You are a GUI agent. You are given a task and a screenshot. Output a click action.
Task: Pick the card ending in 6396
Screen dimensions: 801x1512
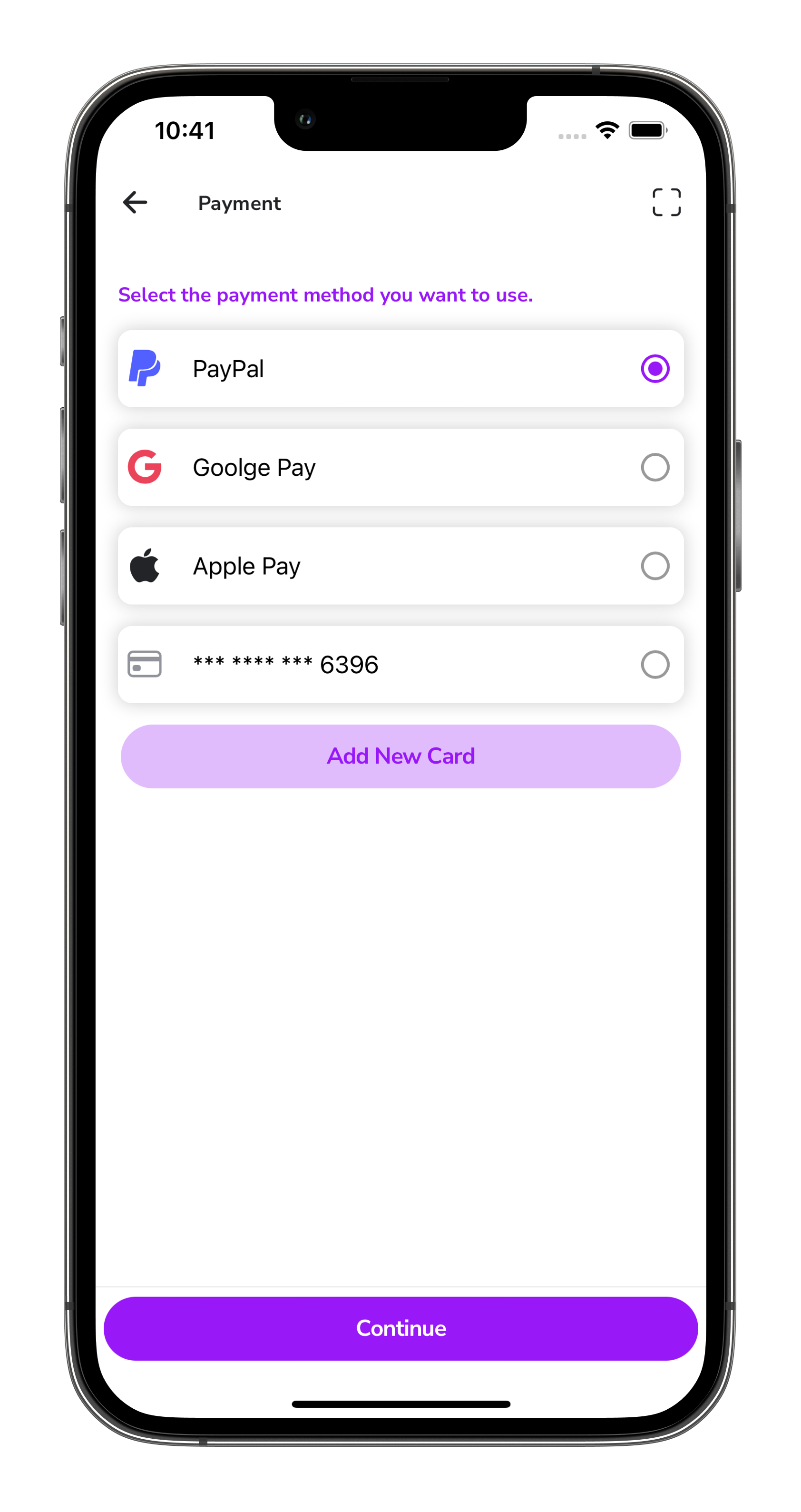[x=400, y=665]
